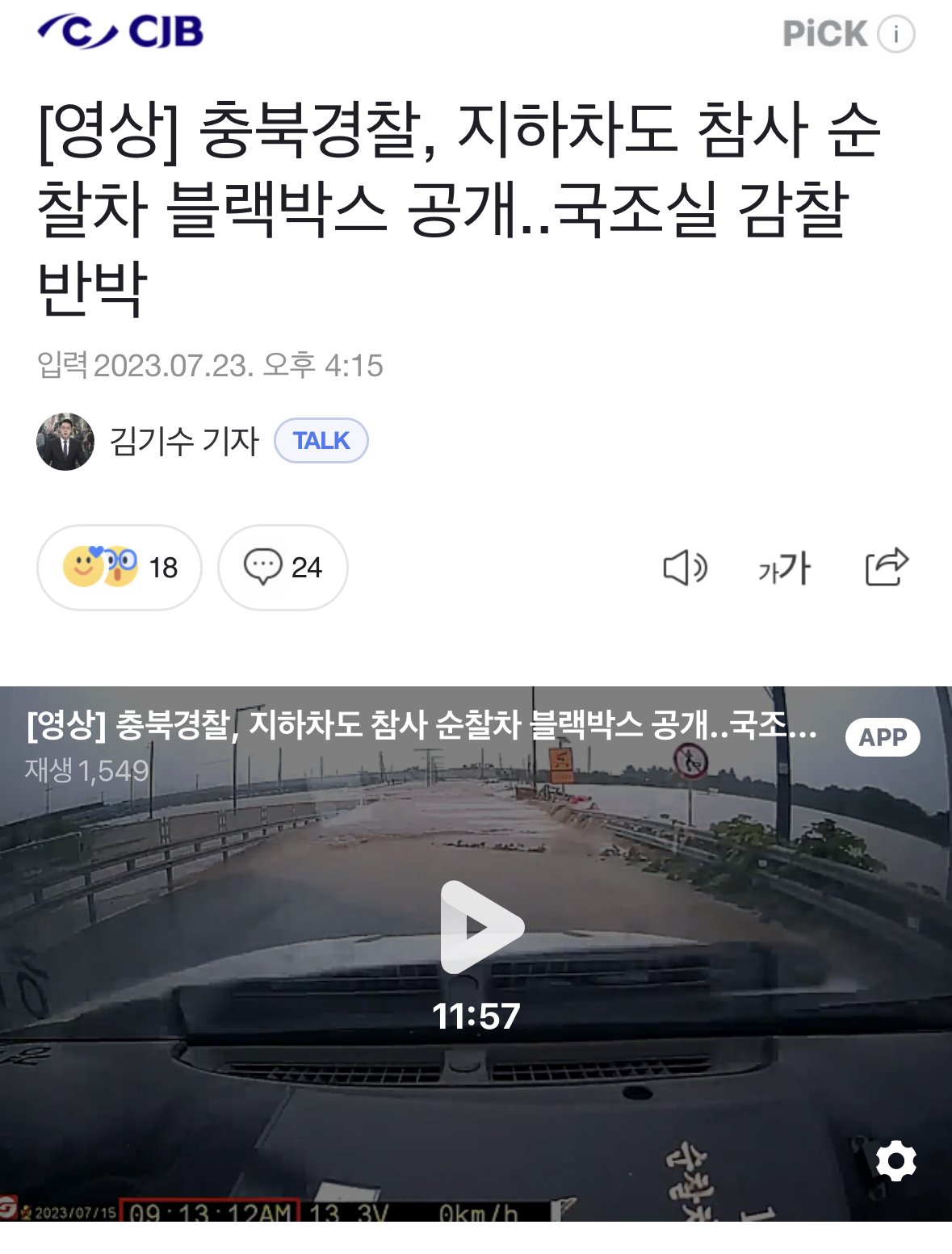Go to CJB press page

(120, 33)
